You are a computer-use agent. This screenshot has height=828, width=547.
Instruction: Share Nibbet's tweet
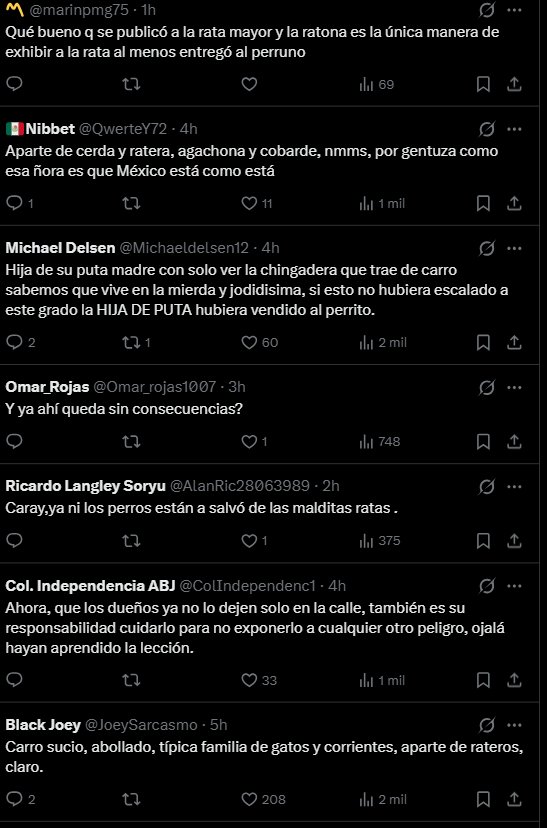click(514, 203)
